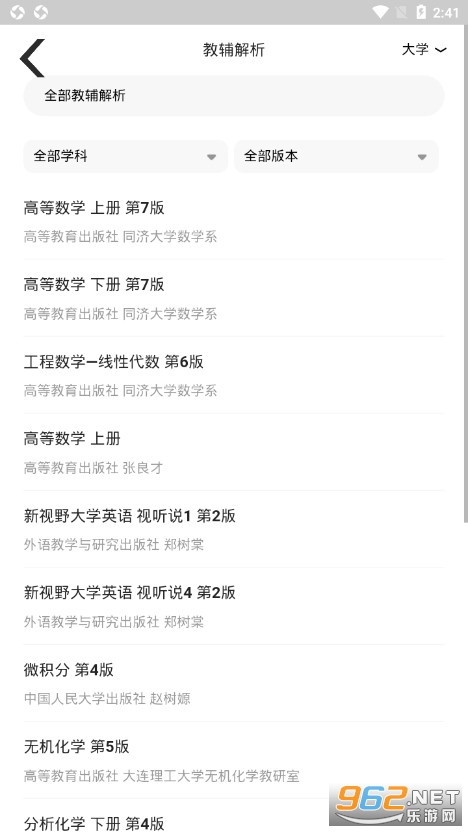Open 高等数学 下册 第7版
468x832 pixels.
pyautogui.click(x=233, y=298)
